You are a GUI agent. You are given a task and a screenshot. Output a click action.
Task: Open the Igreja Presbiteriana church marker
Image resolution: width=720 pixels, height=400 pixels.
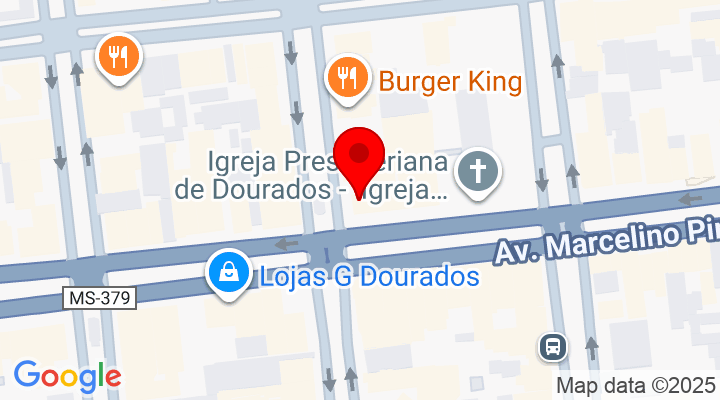click(477, 172)
